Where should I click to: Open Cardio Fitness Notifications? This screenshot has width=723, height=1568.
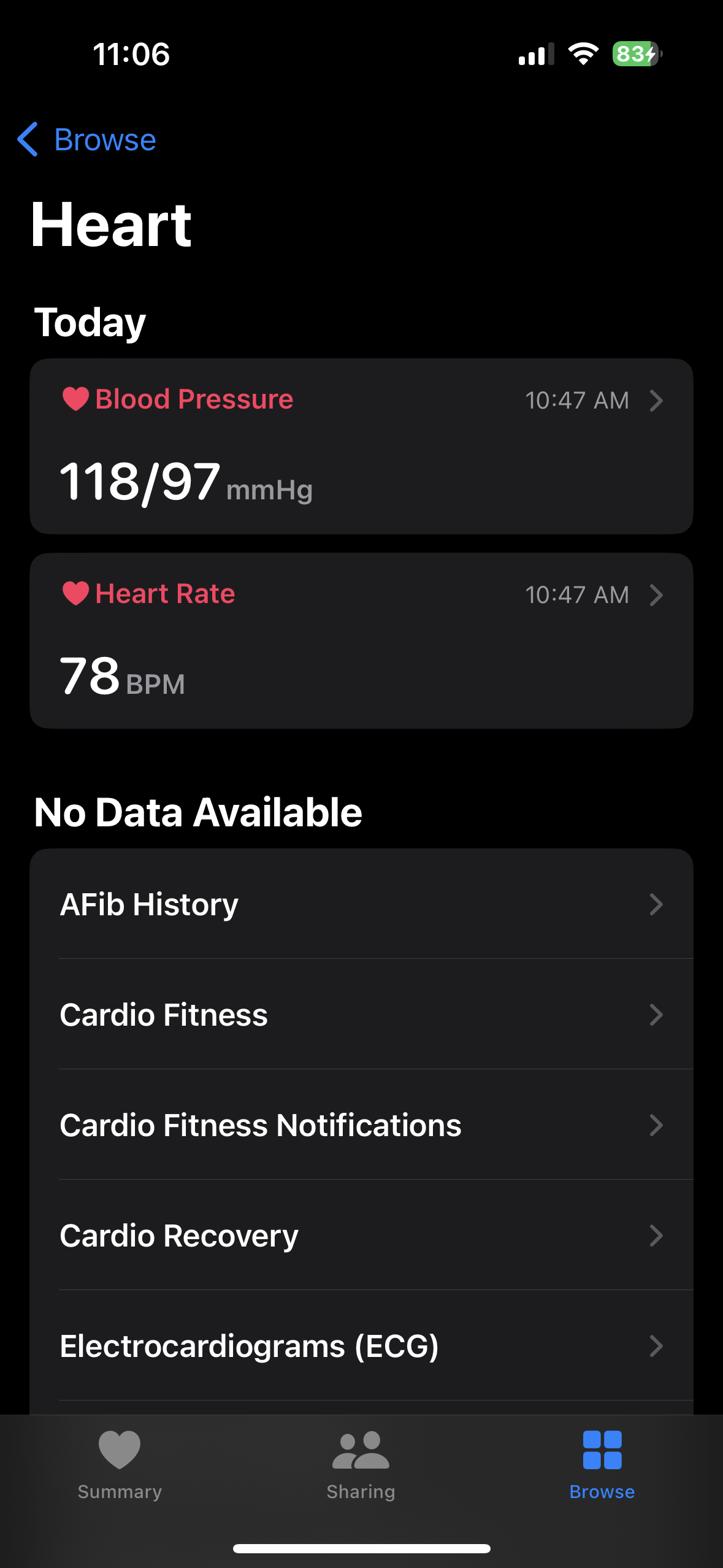pyautogui.click(x=361, y=1126)
